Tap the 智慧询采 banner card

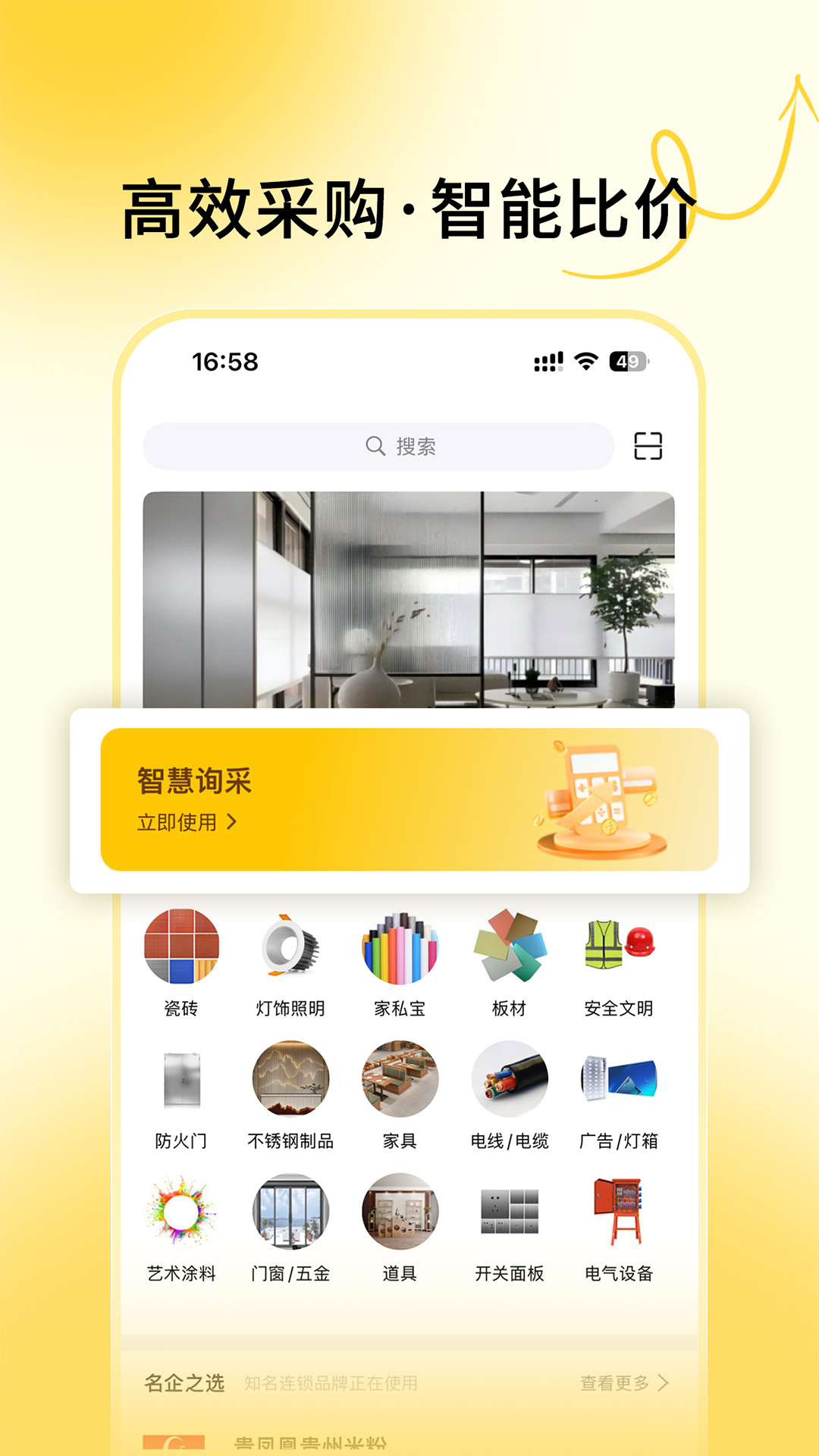click(409, 796)
